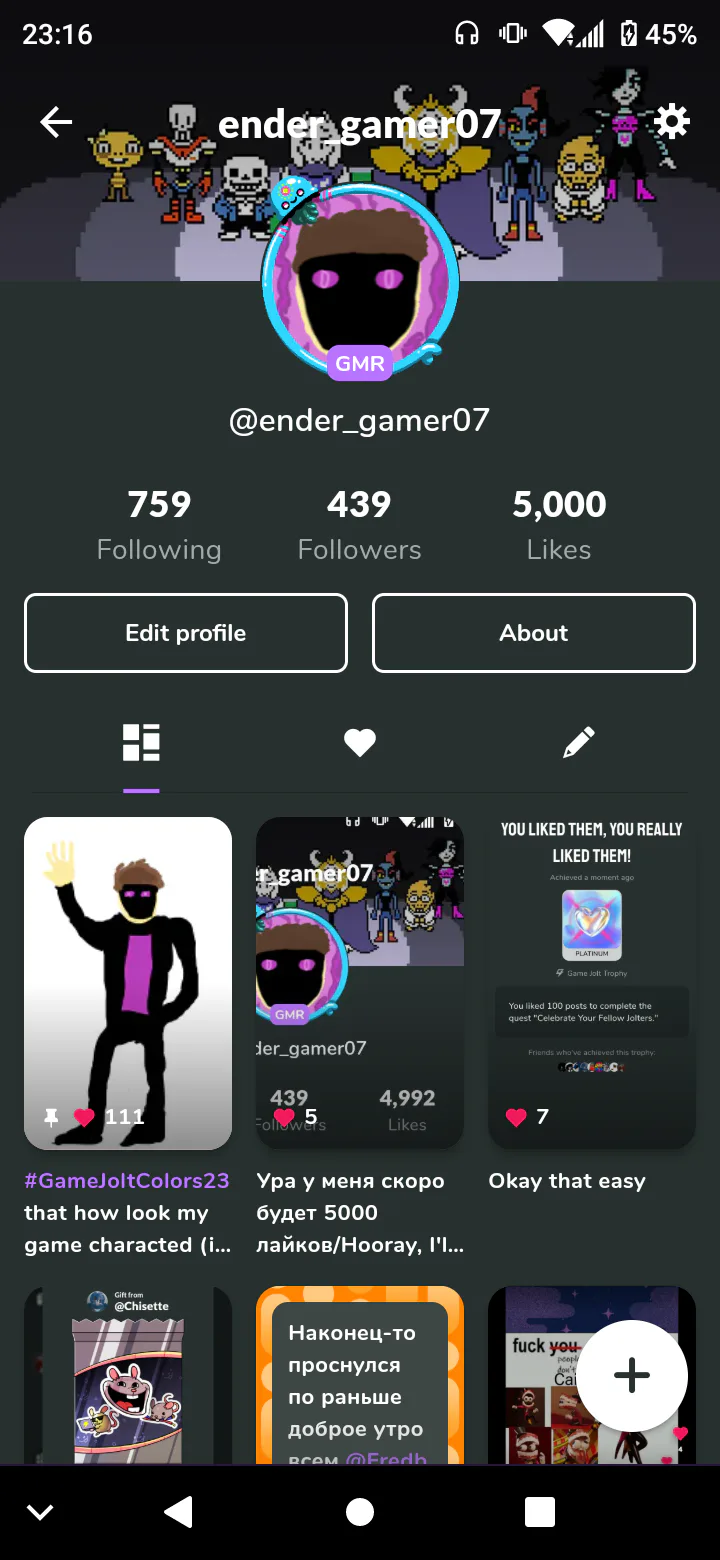View the 439 Followers list

[x=359, y=526]
